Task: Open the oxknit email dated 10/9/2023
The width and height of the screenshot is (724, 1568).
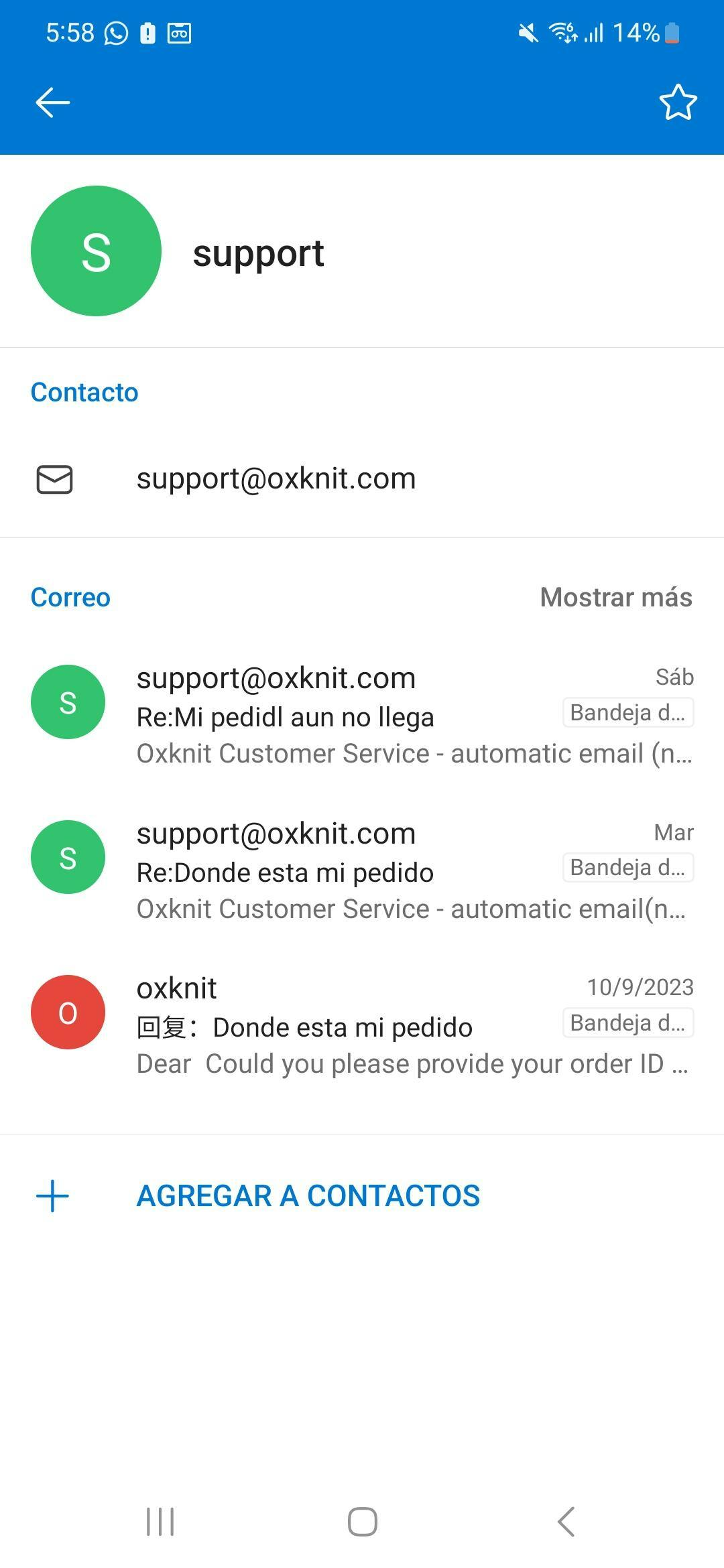Action: pos(362,1026)
